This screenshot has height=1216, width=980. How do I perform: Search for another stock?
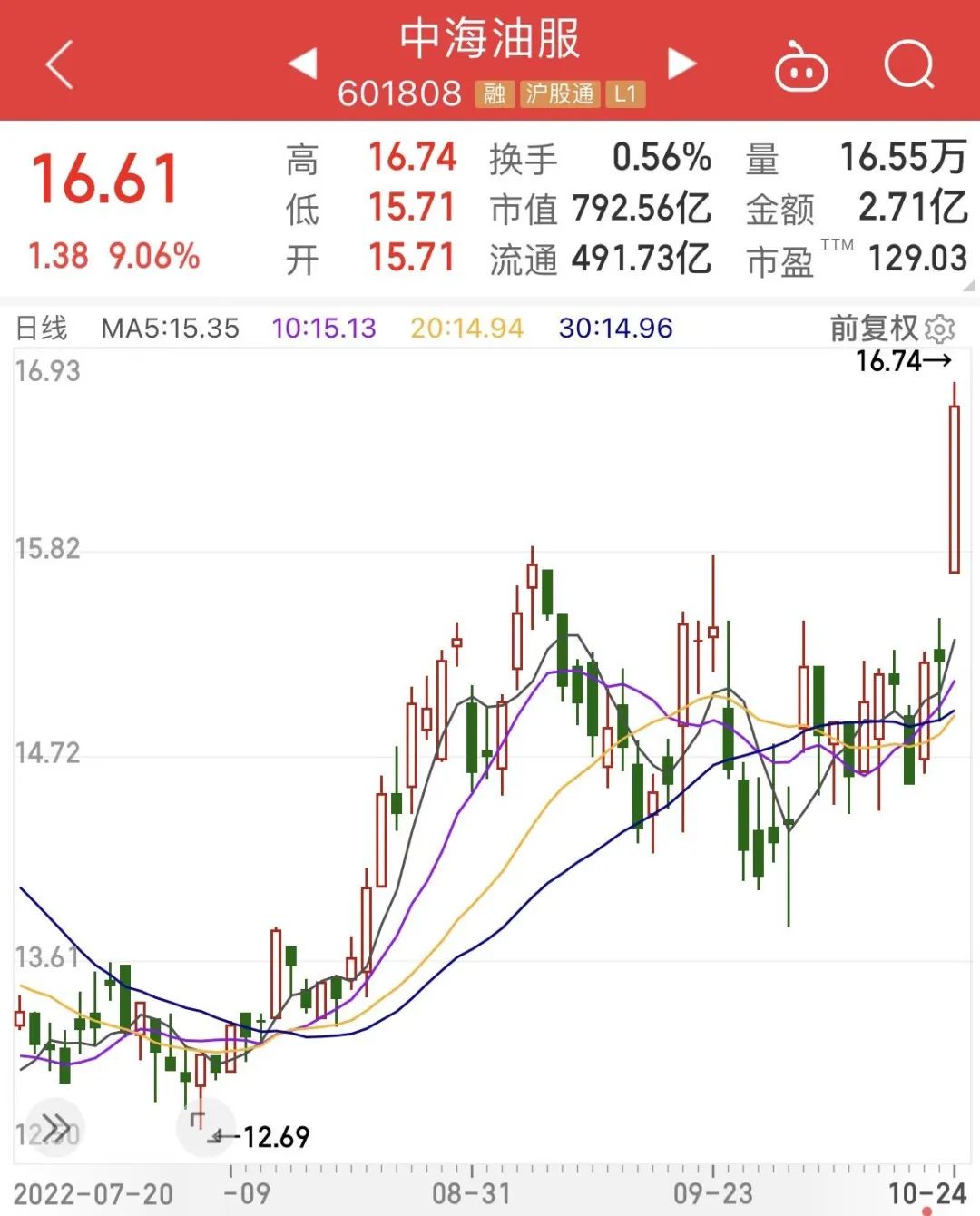[x=908, y=65]
